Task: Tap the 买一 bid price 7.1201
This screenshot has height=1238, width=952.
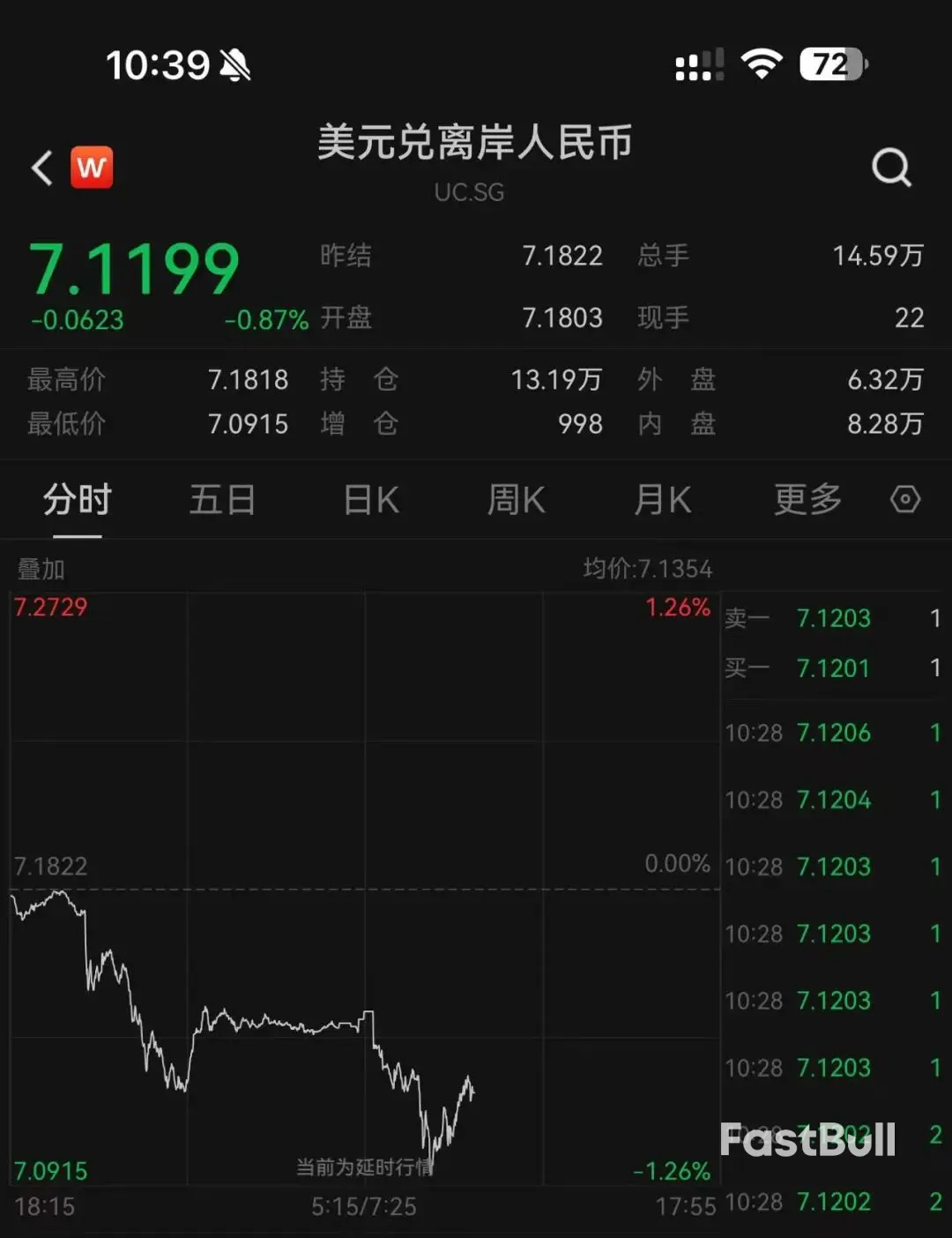Action: [x=833, y=668]
